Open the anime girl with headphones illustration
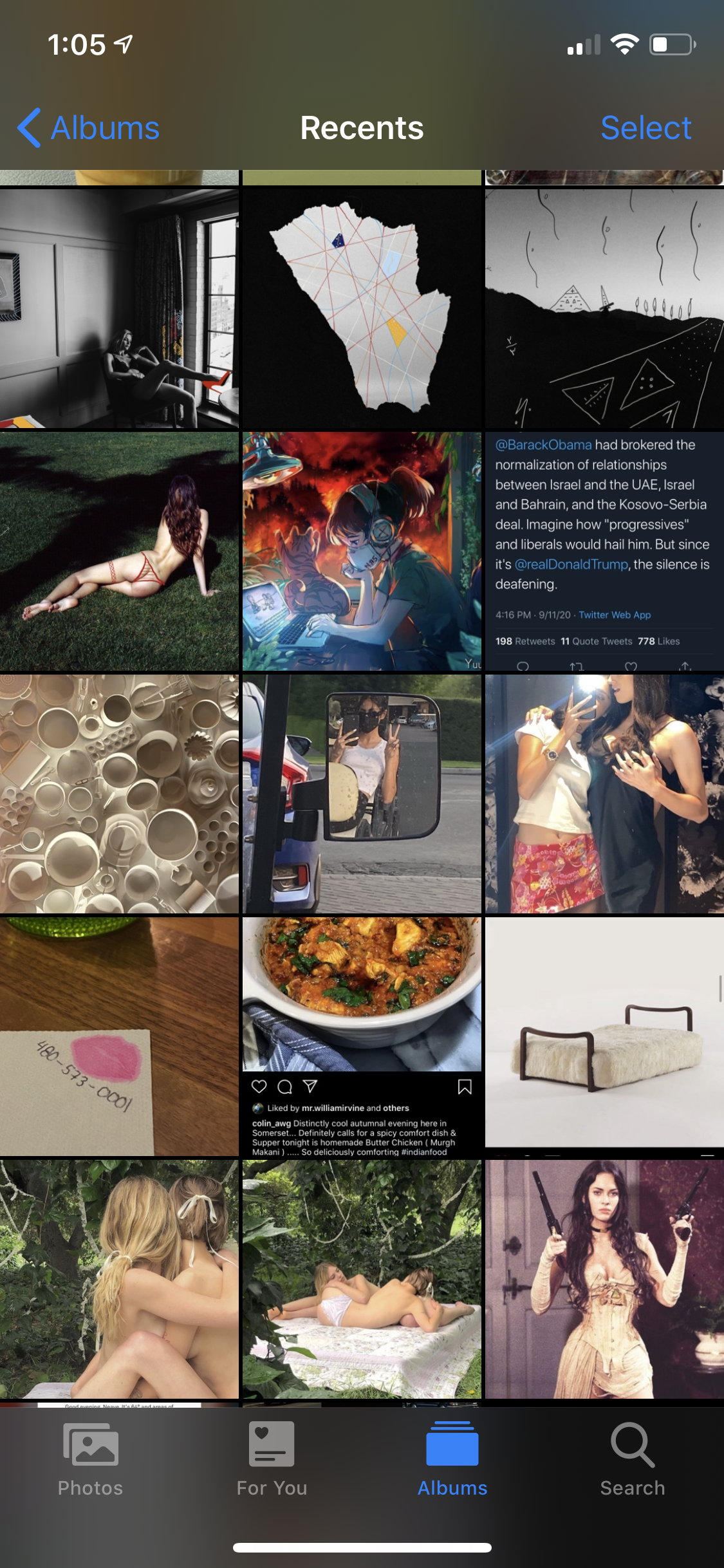Viewport: 724px width, 1568px height. [362, 551]
